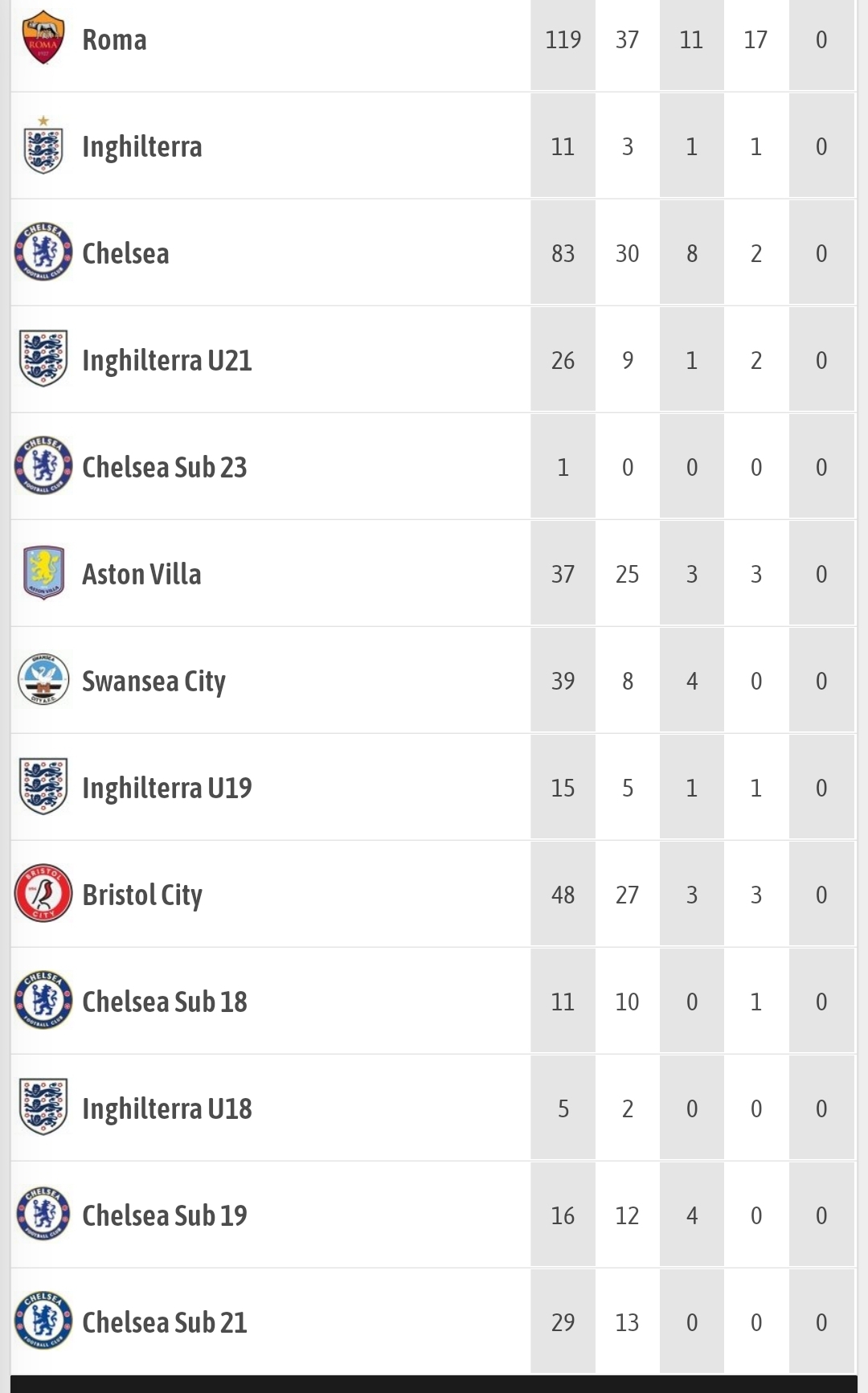View the Chelsea Sub 23 row
The image size is (868, 1393).
coord(433,467)
